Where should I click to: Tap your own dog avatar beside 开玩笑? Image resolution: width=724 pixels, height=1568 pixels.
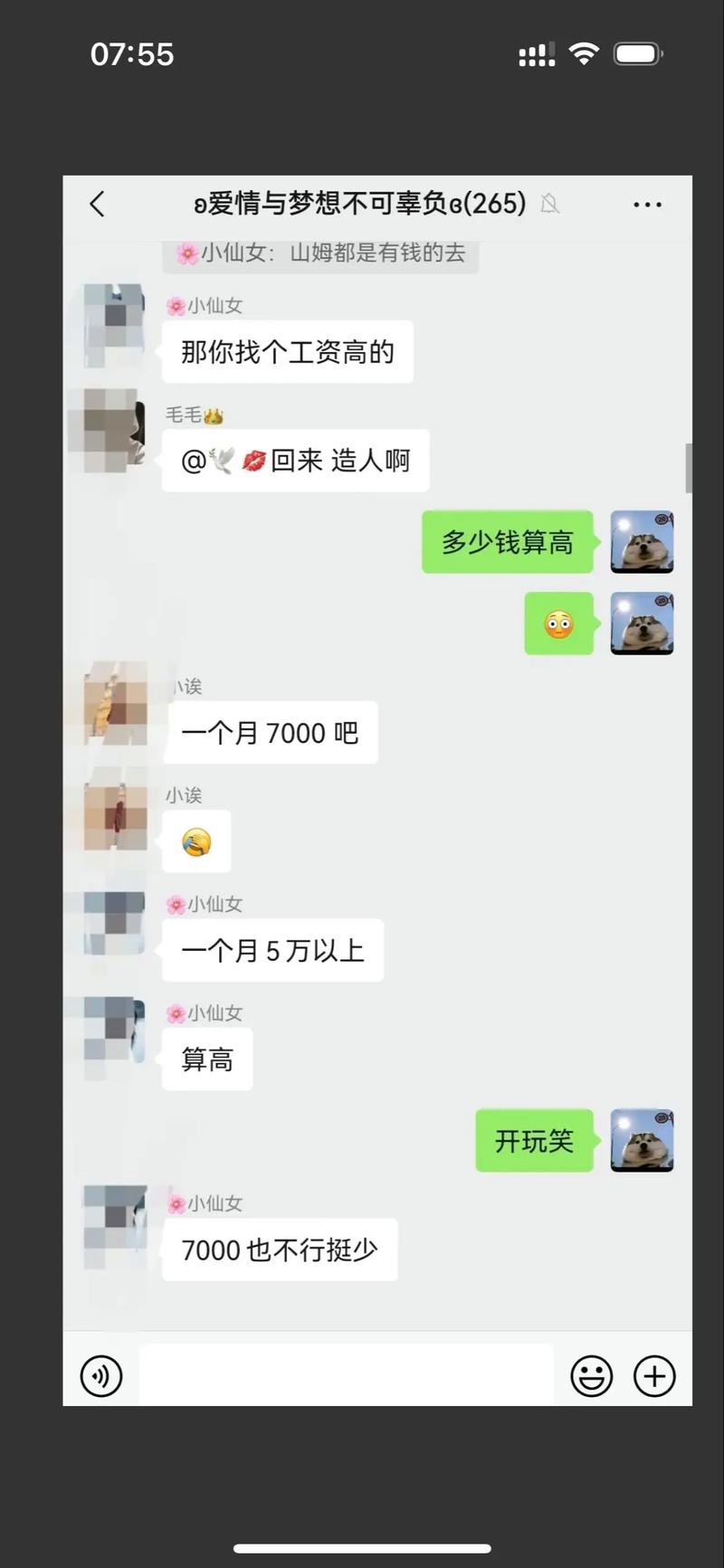642,1141
